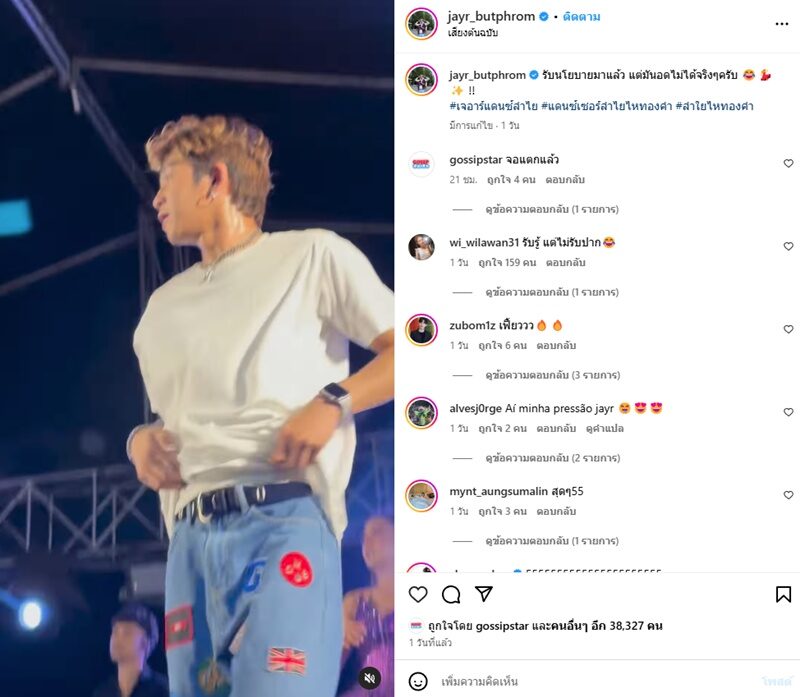Open the original audio link เสียงต้นฉบับ
The image size is (800, 697).
click(474, 33)
